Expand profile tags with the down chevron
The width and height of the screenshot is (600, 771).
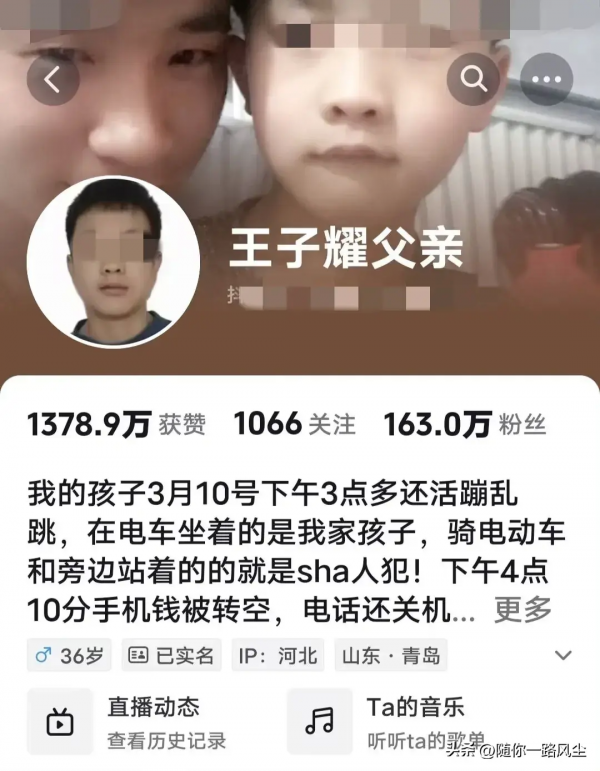[563, 656]
